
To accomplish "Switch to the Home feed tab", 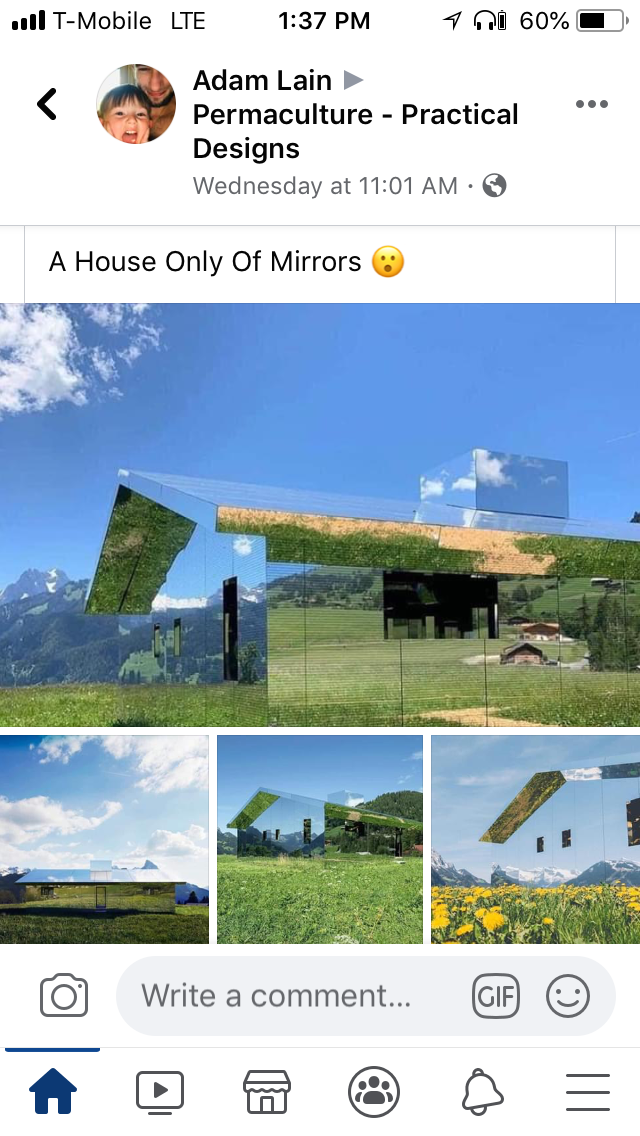I will tap(53, 1091).
